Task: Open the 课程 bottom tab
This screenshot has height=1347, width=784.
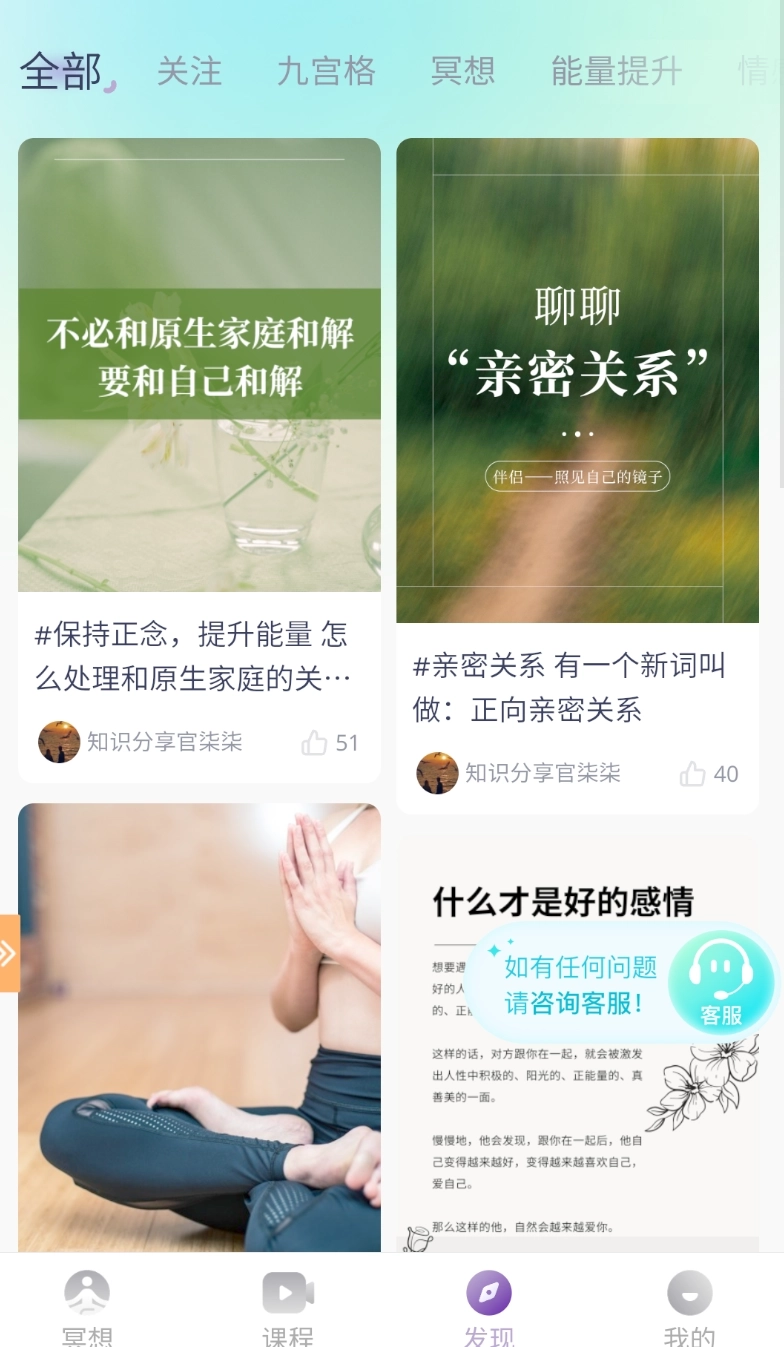Action: click(x=288, y=1304)
